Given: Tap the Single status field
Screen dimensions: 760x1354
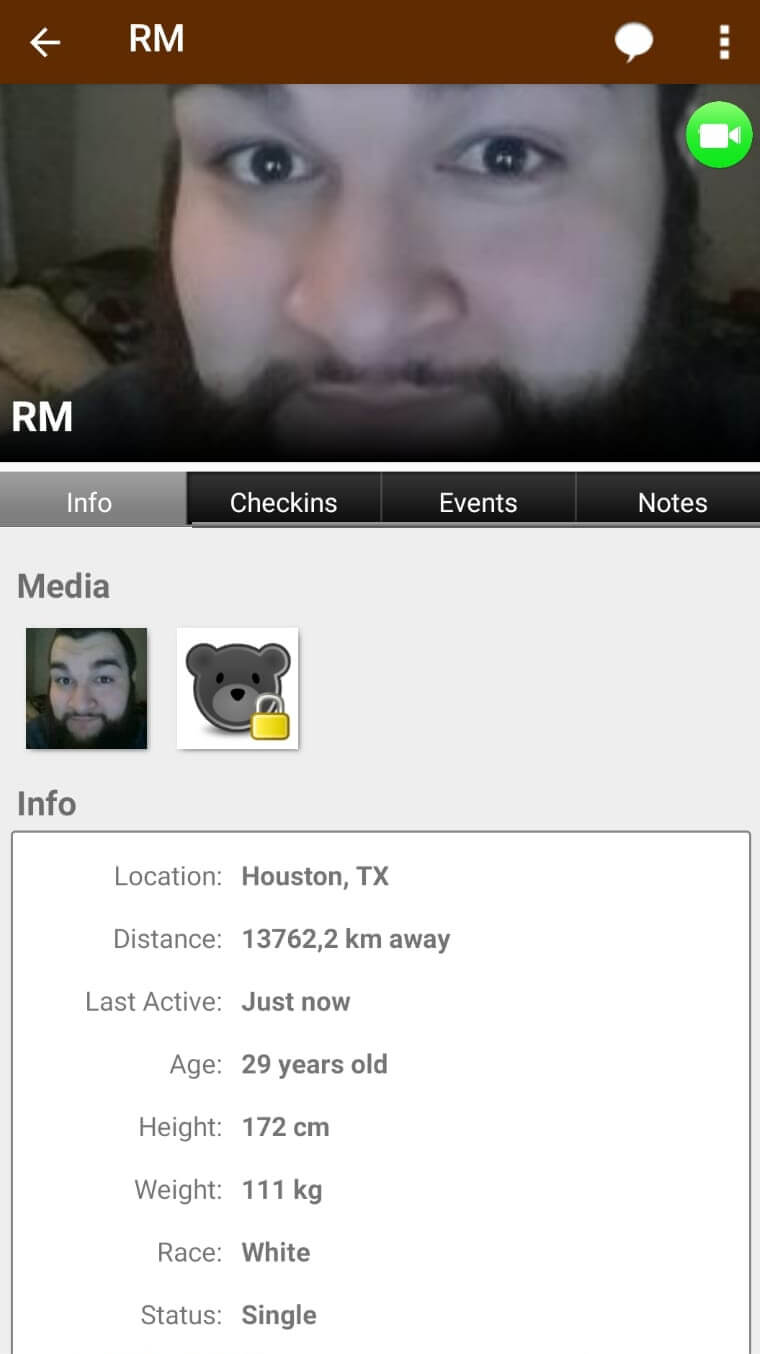Looking at the screenshot, I should [278, 1315].
